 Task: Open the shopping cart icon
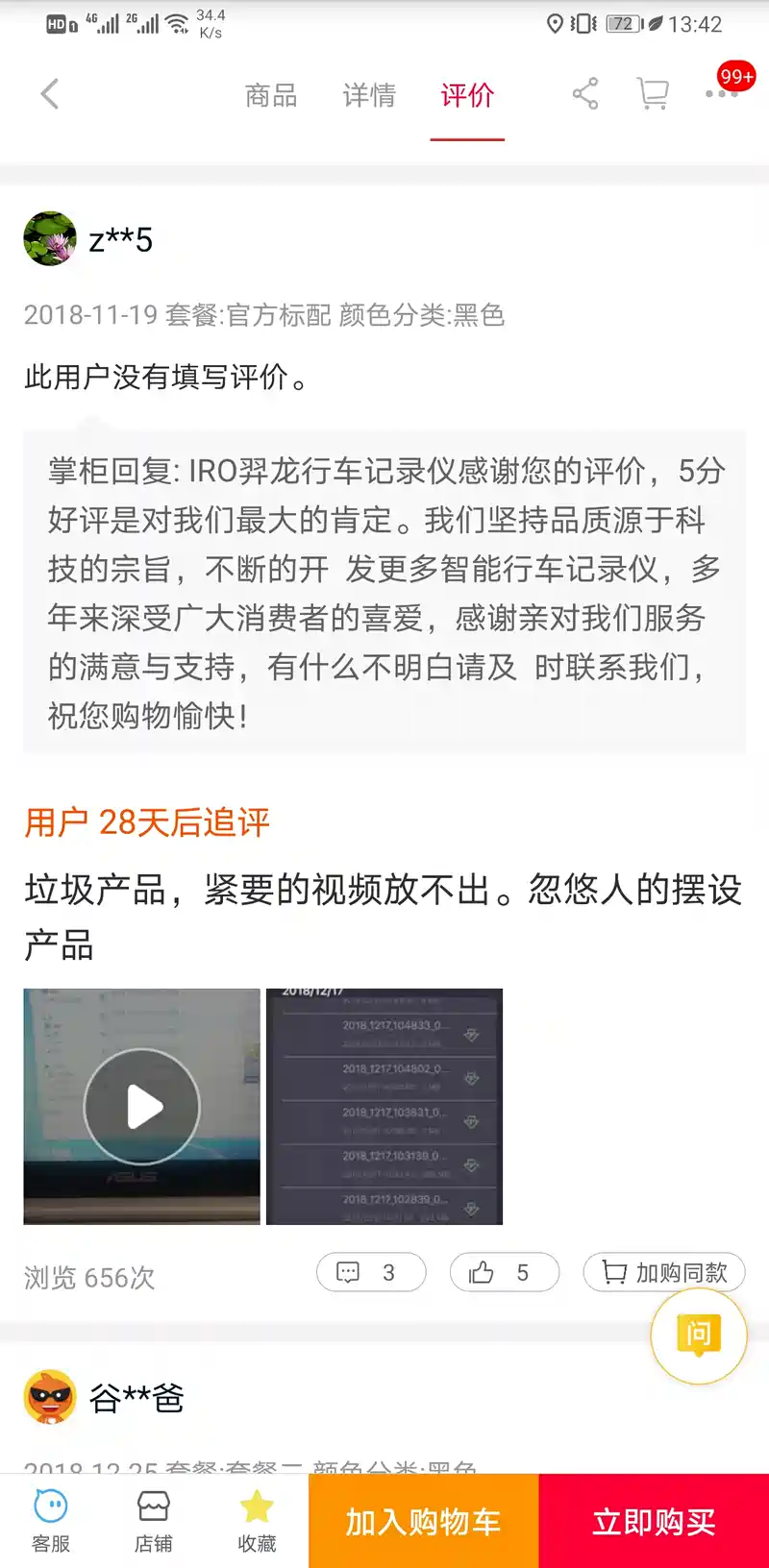653,94
